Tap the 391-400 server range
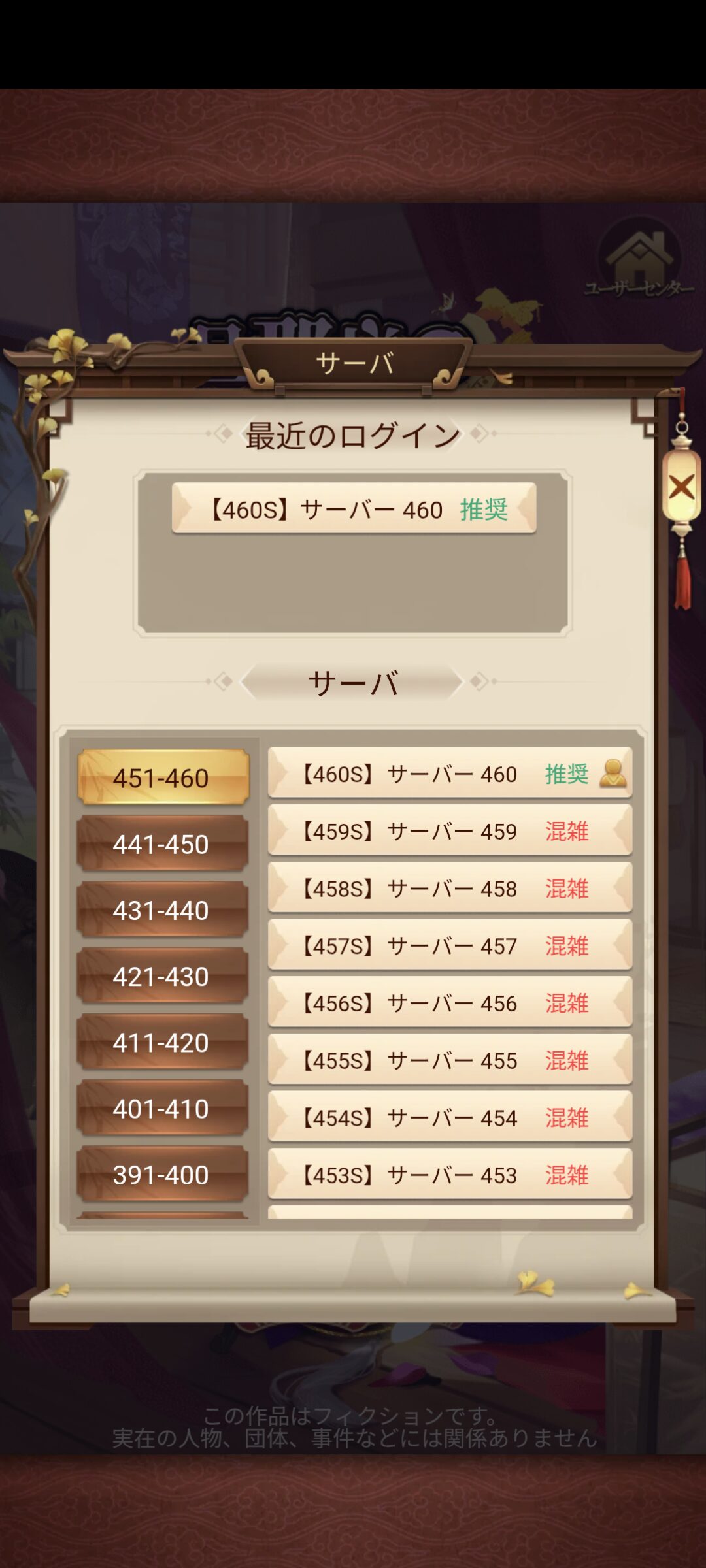This screenshot has width=706, height=1568. (163, 1174)
